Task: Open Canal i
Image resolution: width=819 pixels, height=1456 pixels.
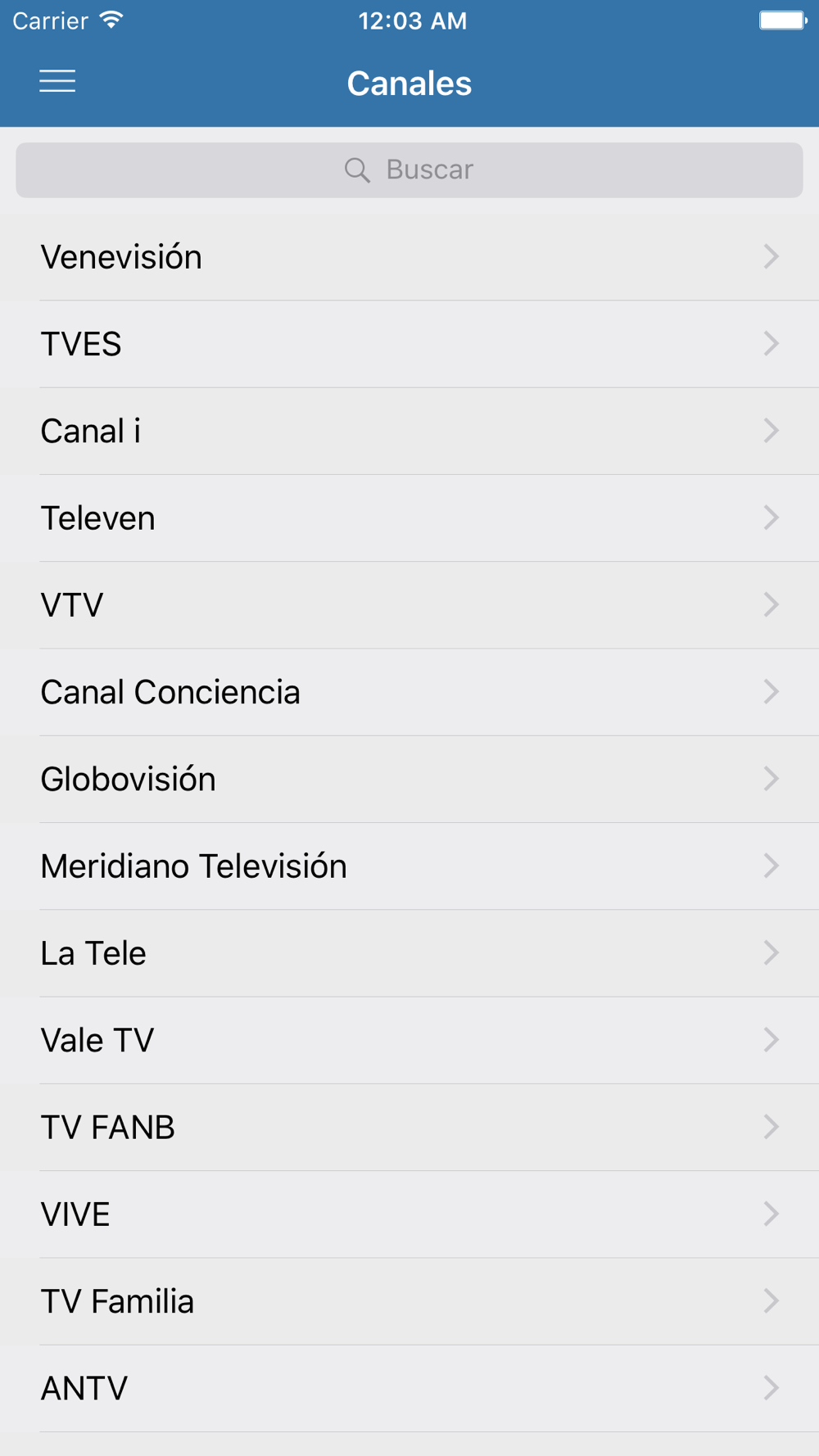Action: point(409,431)
